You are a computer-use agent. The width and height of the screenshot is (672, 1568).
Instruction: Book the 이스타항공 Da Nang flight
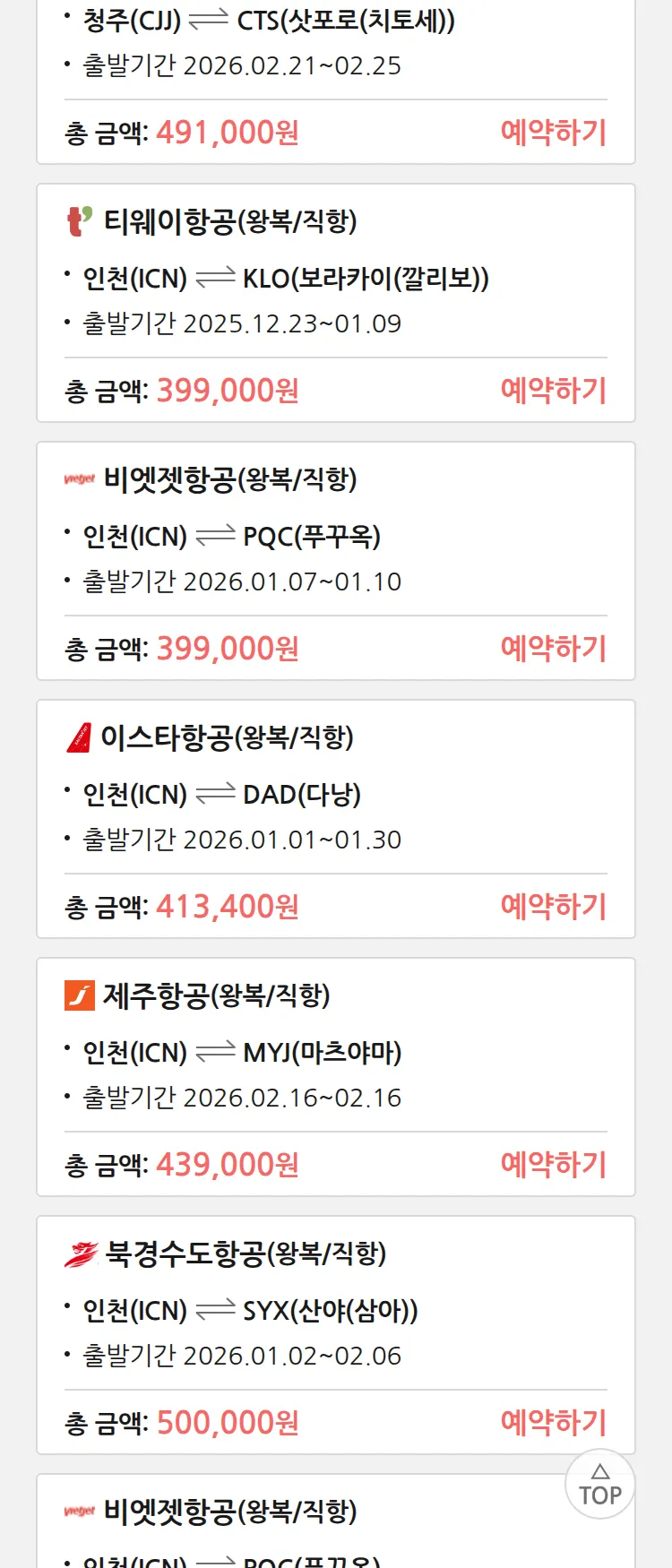tap(553, 907)
